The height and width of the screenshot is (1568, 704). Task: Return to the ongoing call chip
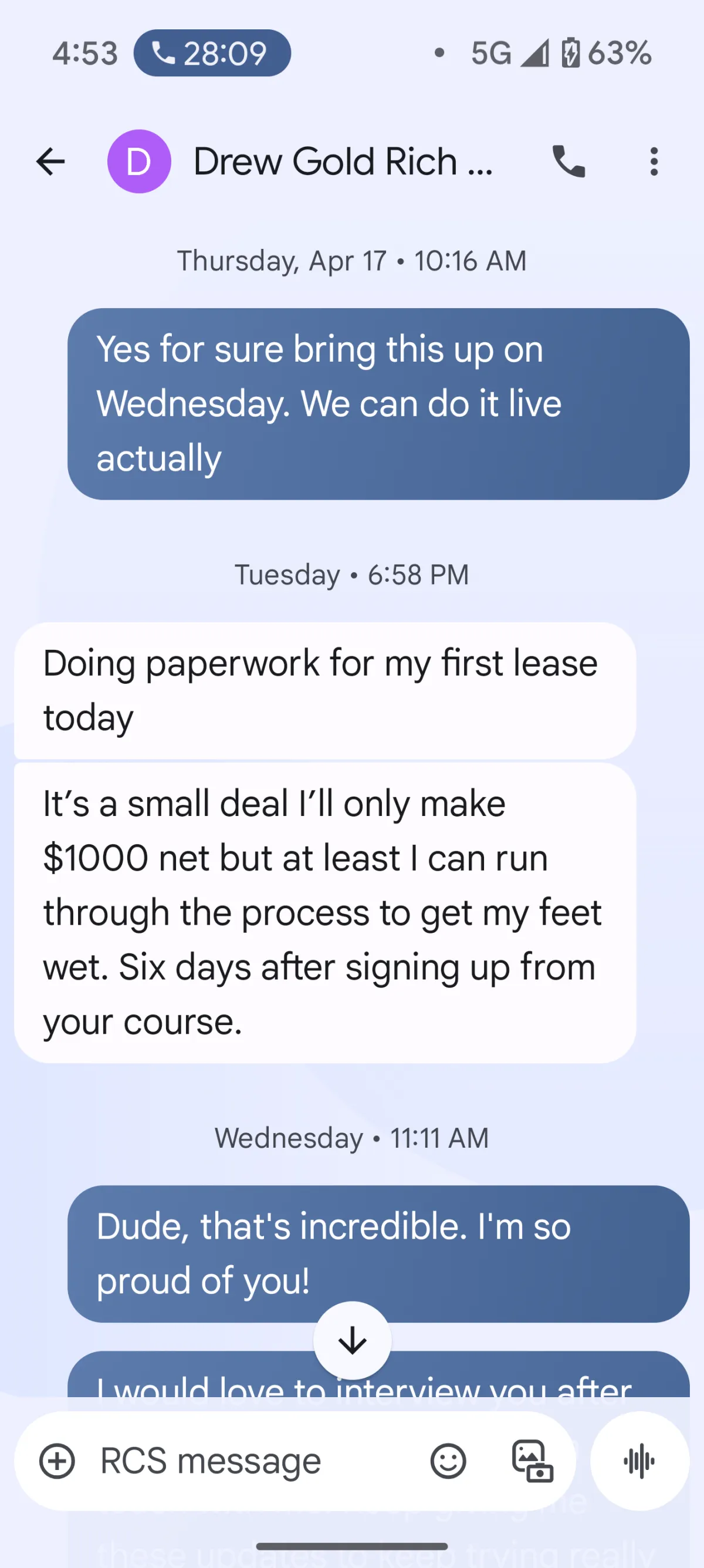[212, 53]
